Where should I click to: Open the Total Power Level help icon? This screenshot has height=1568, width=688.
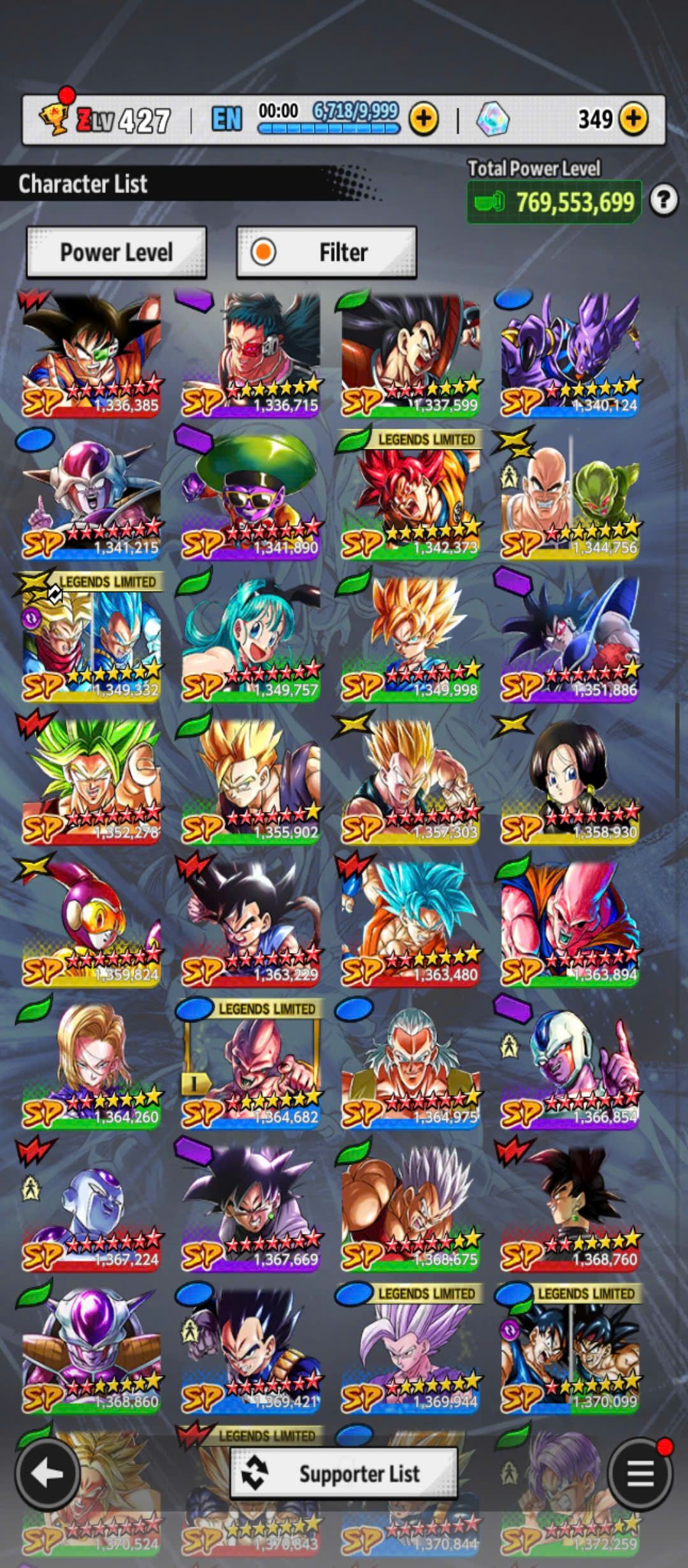(663, 201)
